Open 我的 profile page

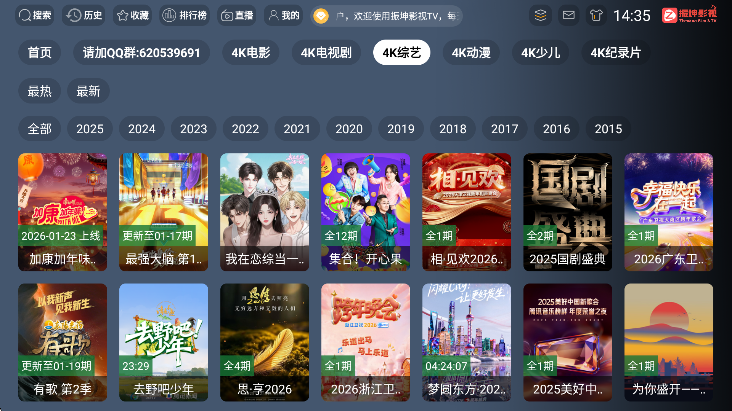(x=284, y=16)
